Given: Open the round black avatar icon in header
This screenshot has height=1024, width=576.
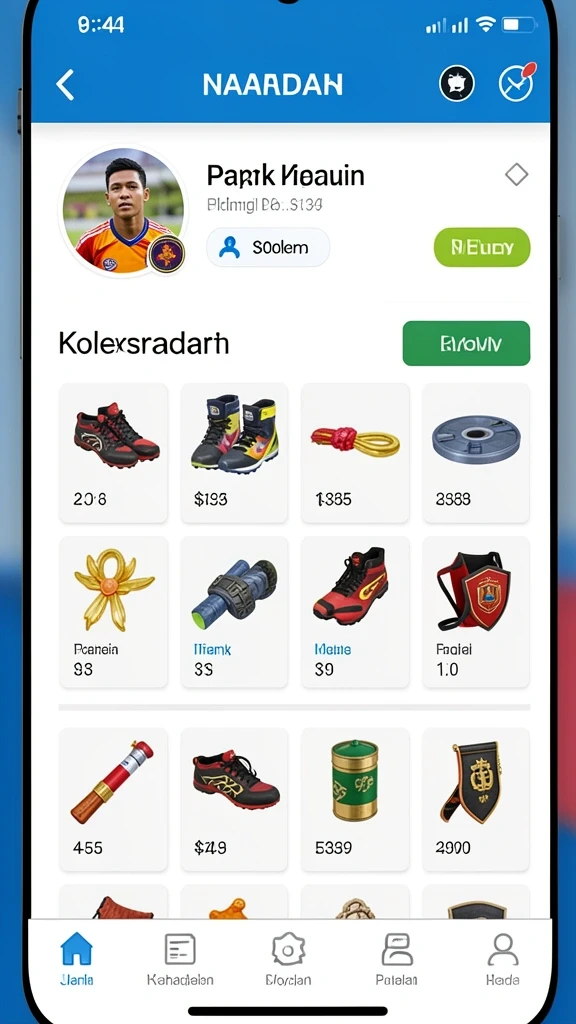Looking at the screenshot, I should 456,84.
